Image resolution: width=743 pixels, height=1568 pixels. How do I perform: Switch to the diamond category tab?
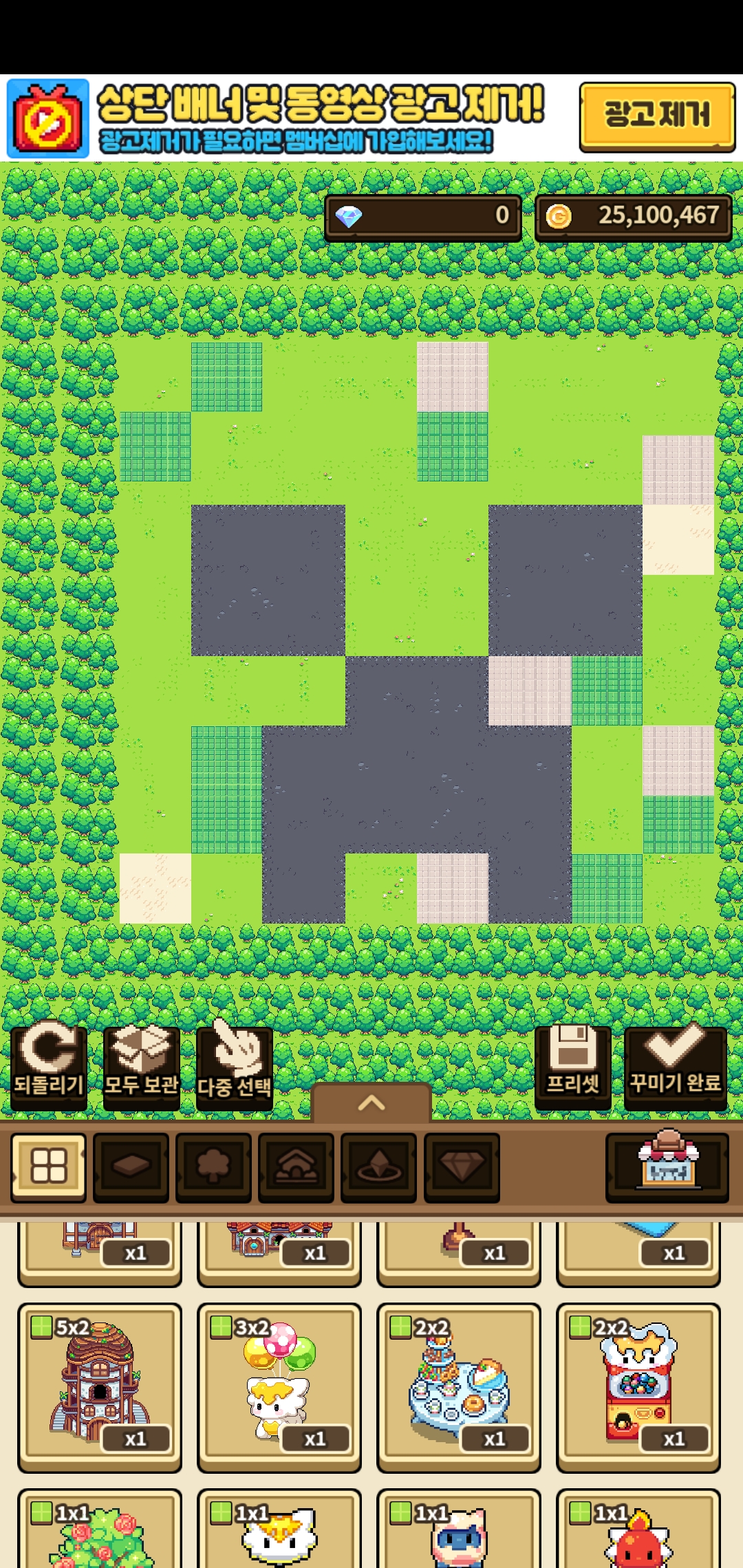pos(462,1166)
